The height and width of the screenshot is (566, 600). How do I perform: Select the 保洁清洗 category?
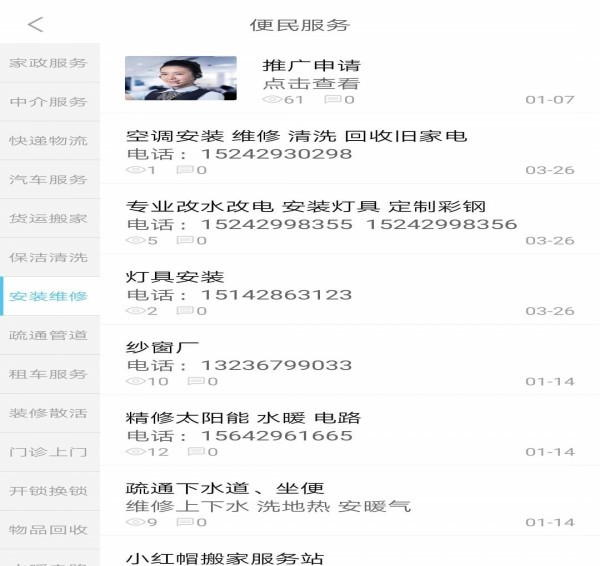pos(49,258)
